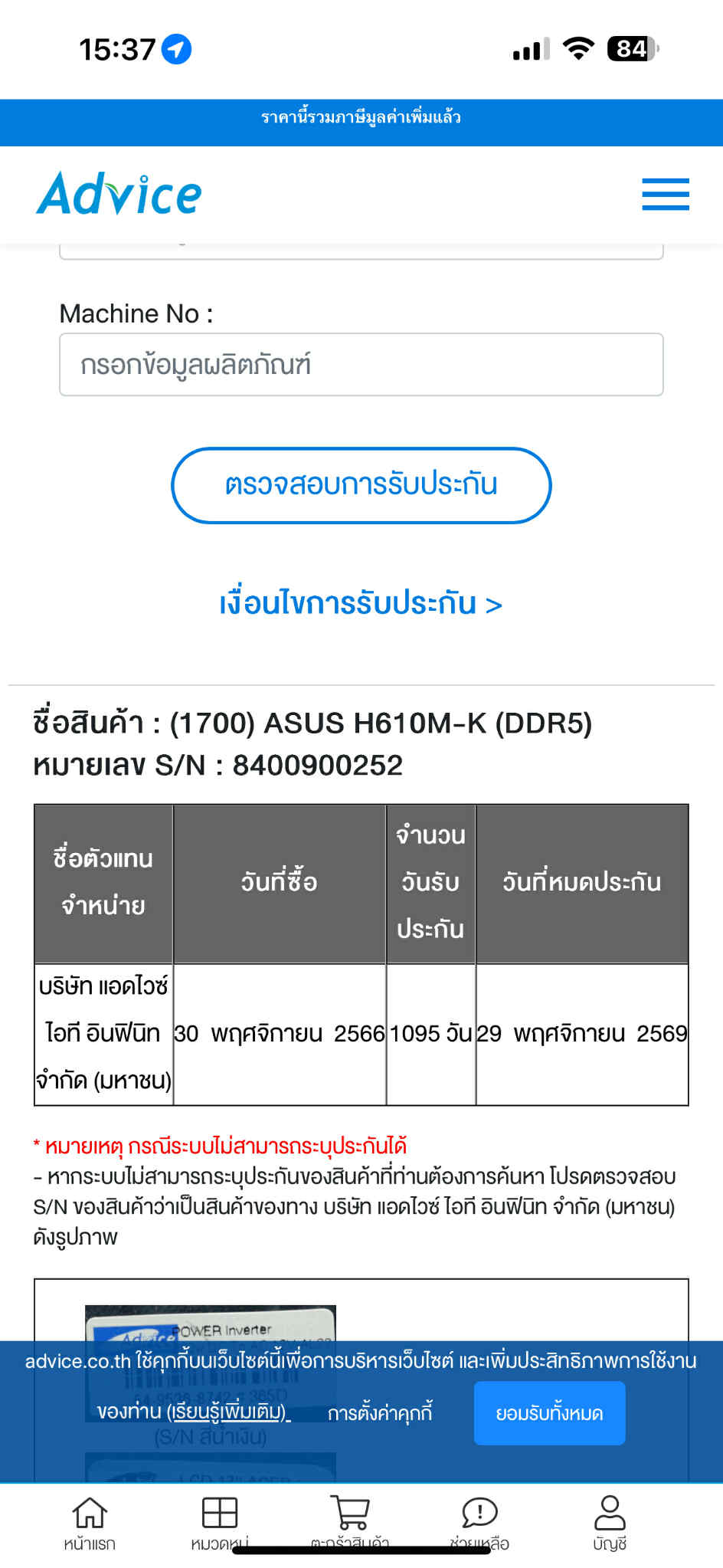This screenshot has height=1568, width=723.
Task: Go to the หน้าแรก home tab
Action: click(90, 1524)
